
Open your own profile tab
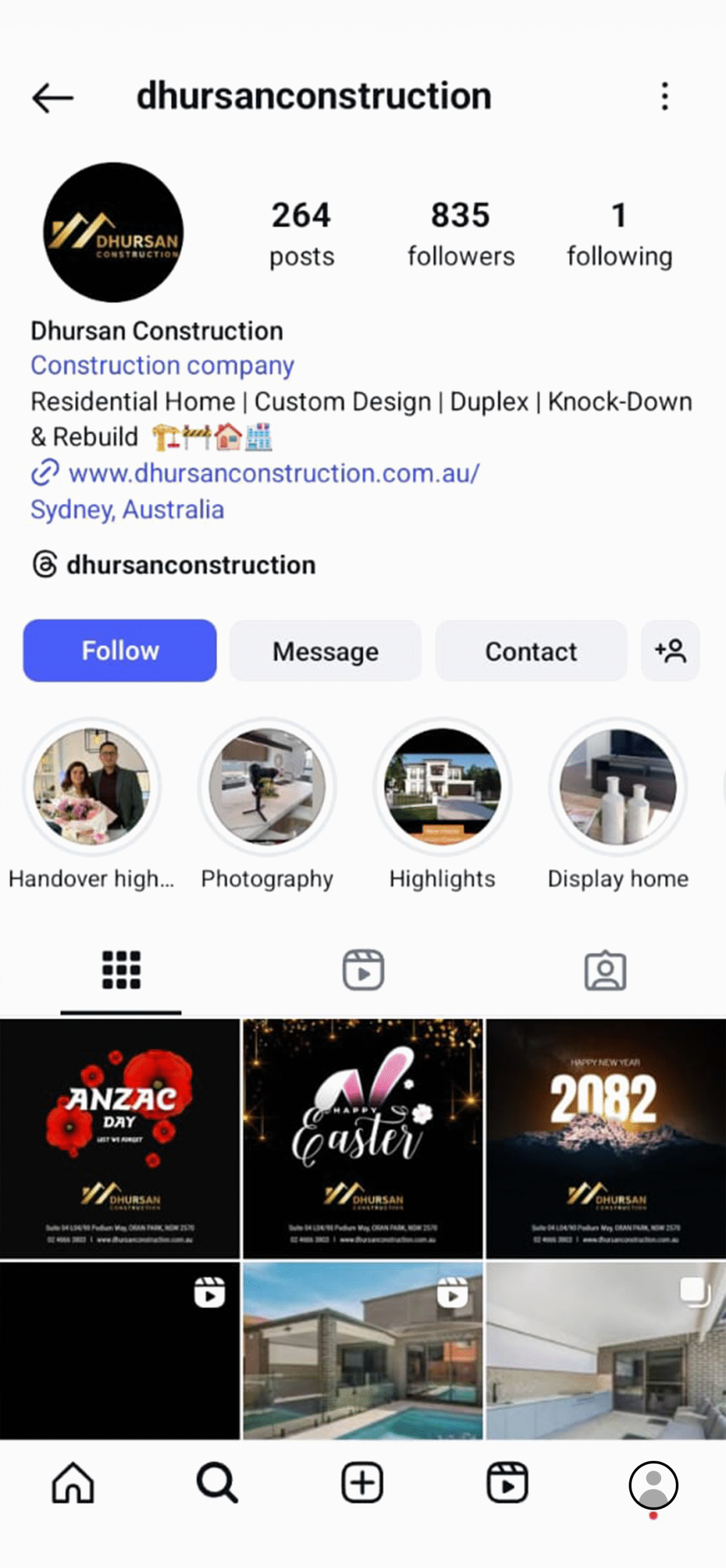653,1485
